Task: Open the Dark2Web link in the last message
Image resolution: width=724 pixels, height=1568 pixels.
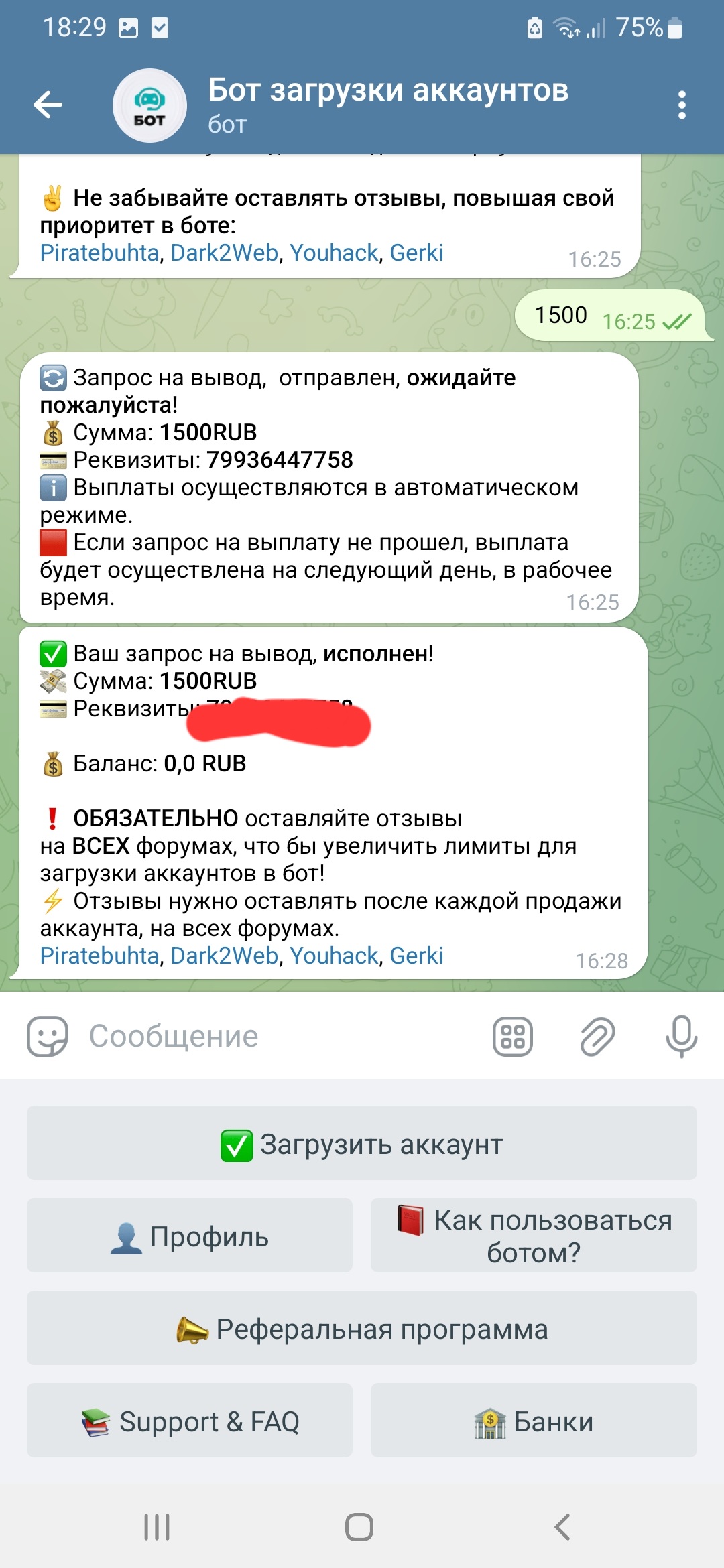Action: 224,956
